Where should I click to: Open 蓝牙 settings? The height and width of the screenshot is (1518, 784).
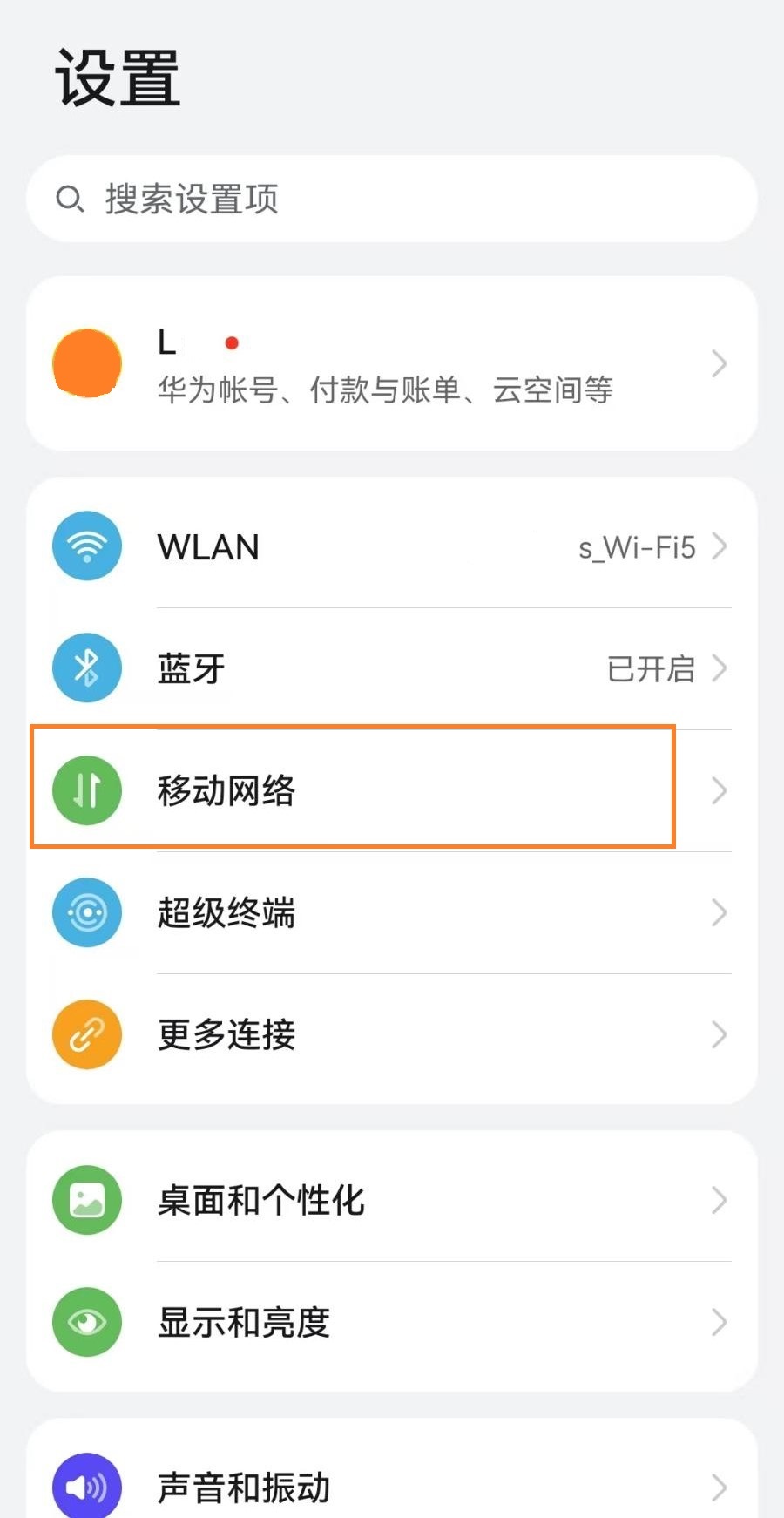(x=392, y=669)
